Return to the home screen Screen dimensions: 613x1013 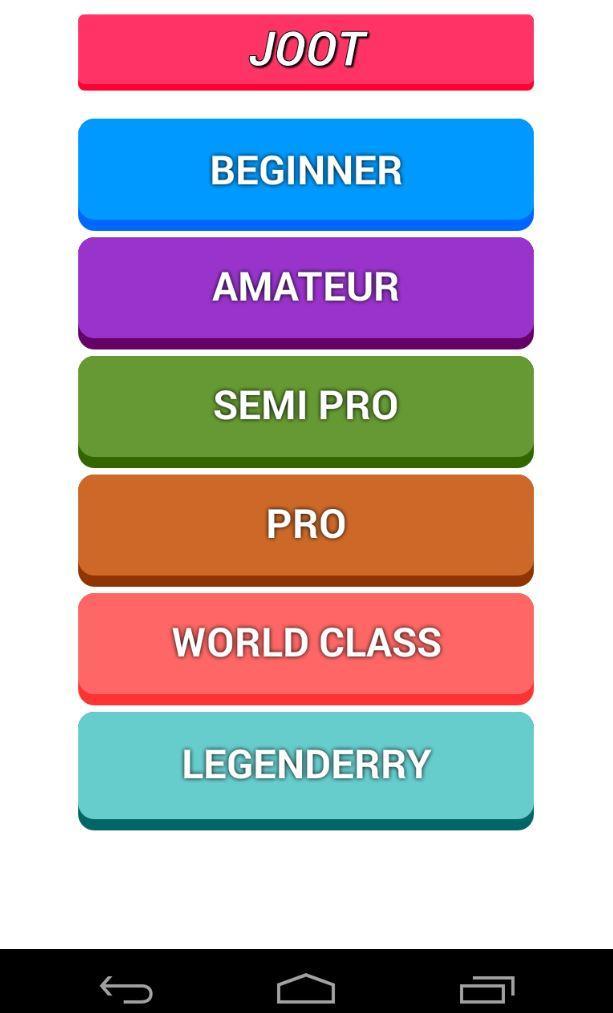306,989
